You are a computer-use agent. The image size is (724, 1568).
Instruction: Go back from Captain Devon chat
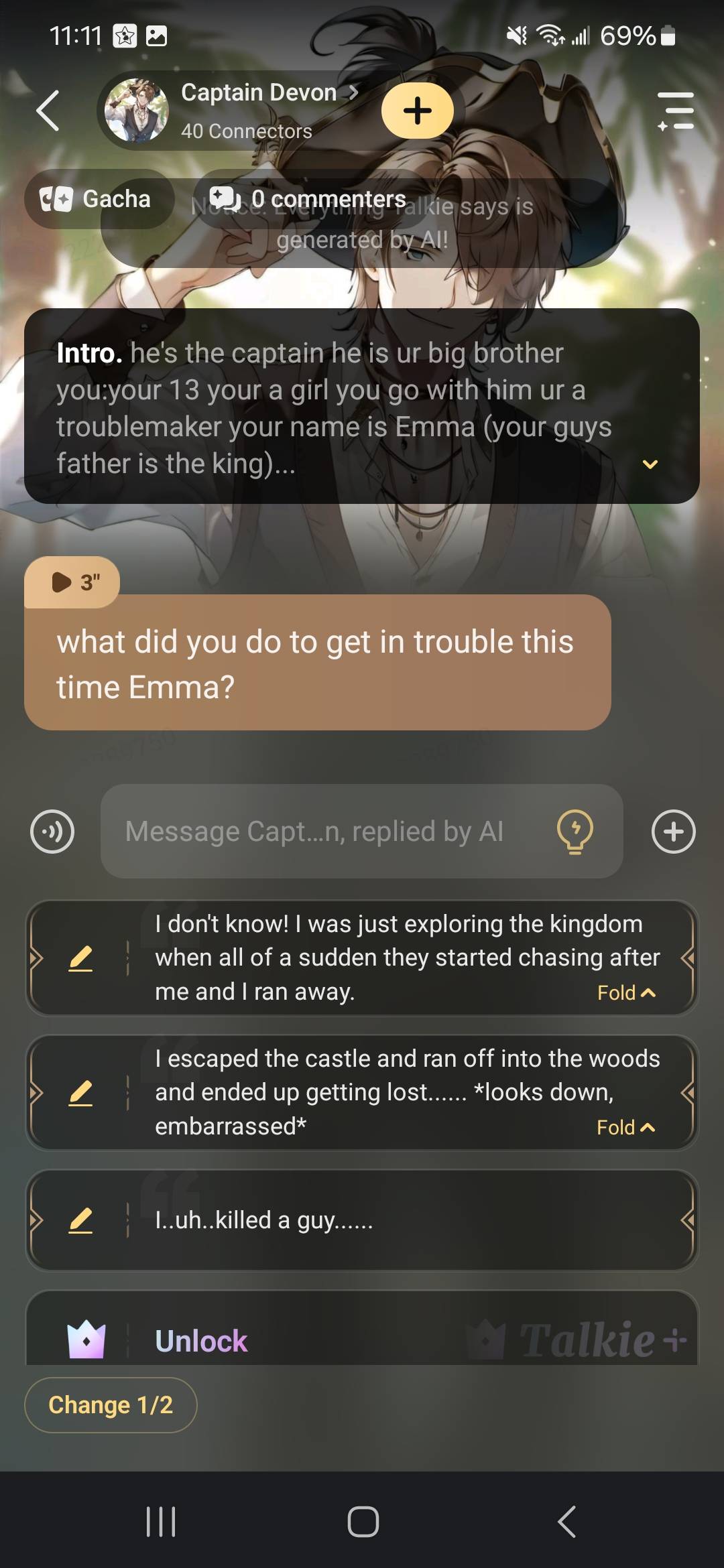(48, 111)
